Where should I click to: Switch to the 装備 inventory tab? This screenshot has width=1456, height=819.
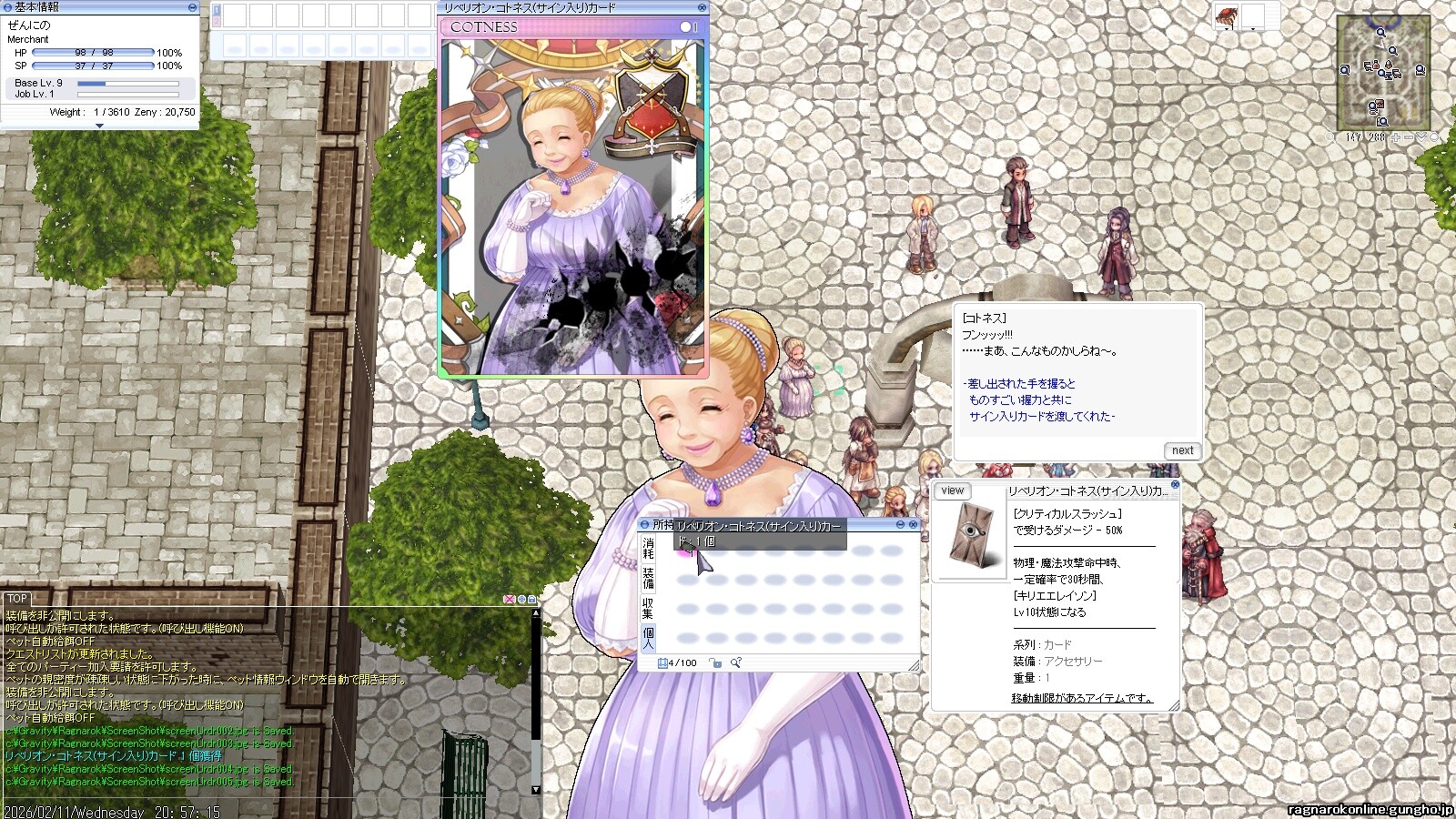coord(648,578)
